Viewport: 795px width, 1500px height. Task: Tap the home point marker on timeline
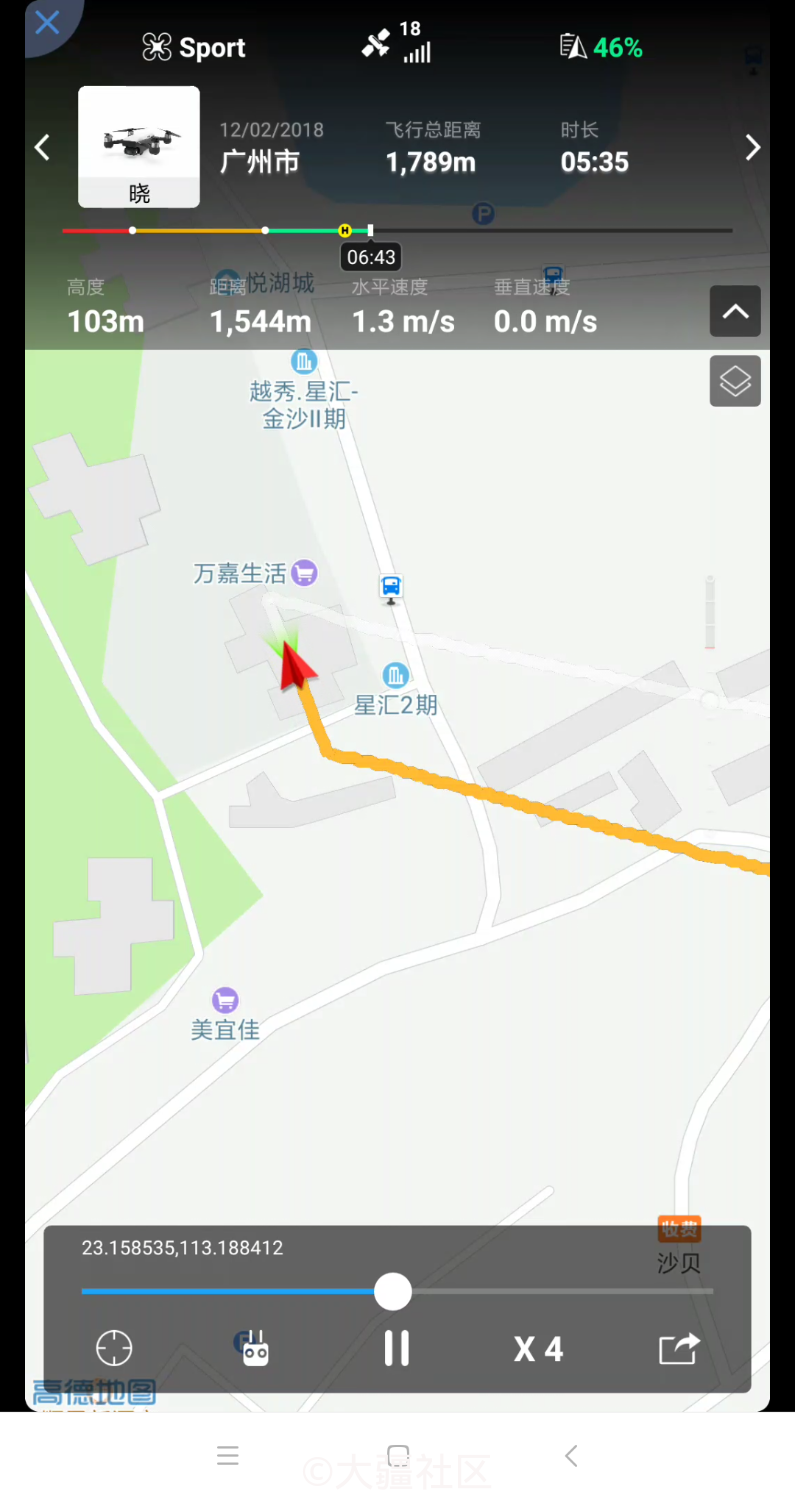[x=345, y=230]
